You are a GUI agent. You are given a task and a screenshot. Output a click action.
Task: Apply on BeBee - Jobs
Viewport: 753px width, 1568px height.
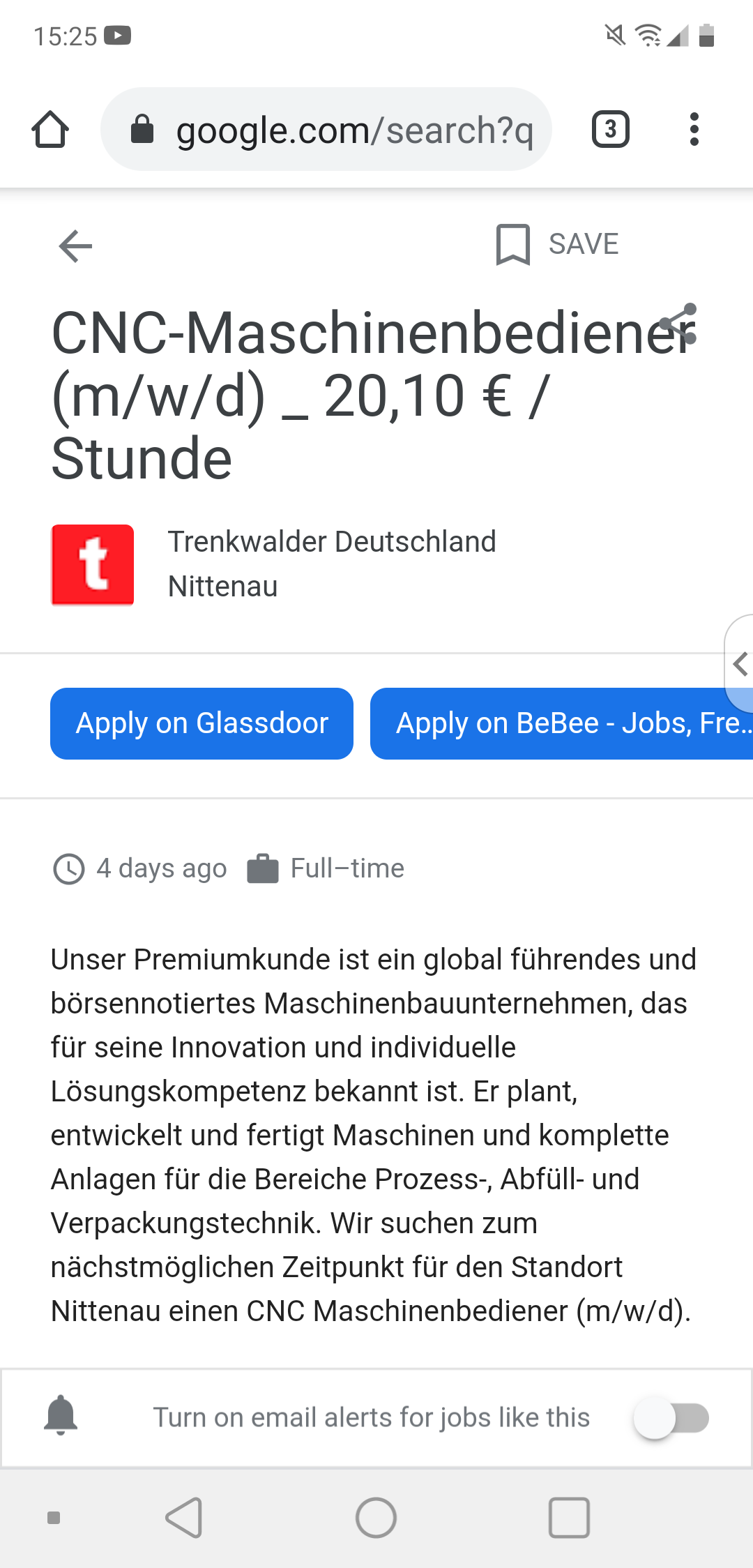pyautogui.click(x=561, y=723)
